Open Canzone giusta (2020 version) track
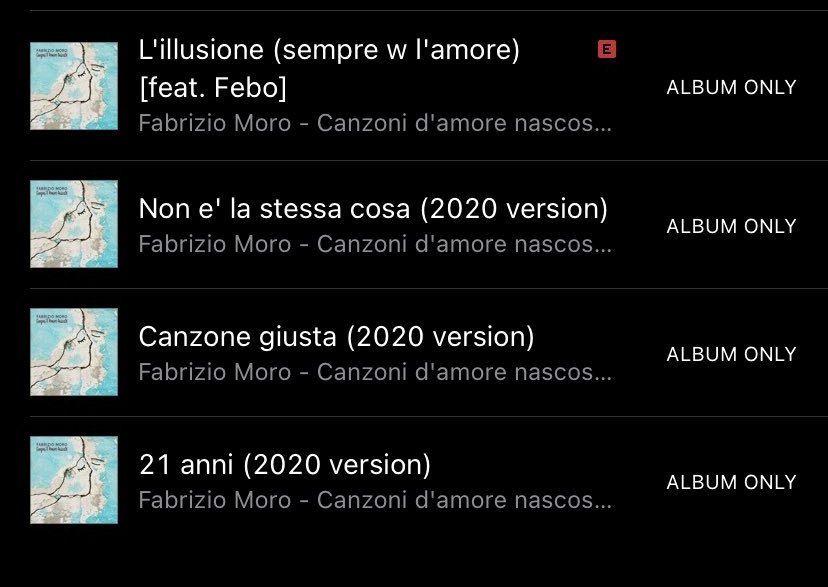828x587 pixels. (x=336, y=337)
